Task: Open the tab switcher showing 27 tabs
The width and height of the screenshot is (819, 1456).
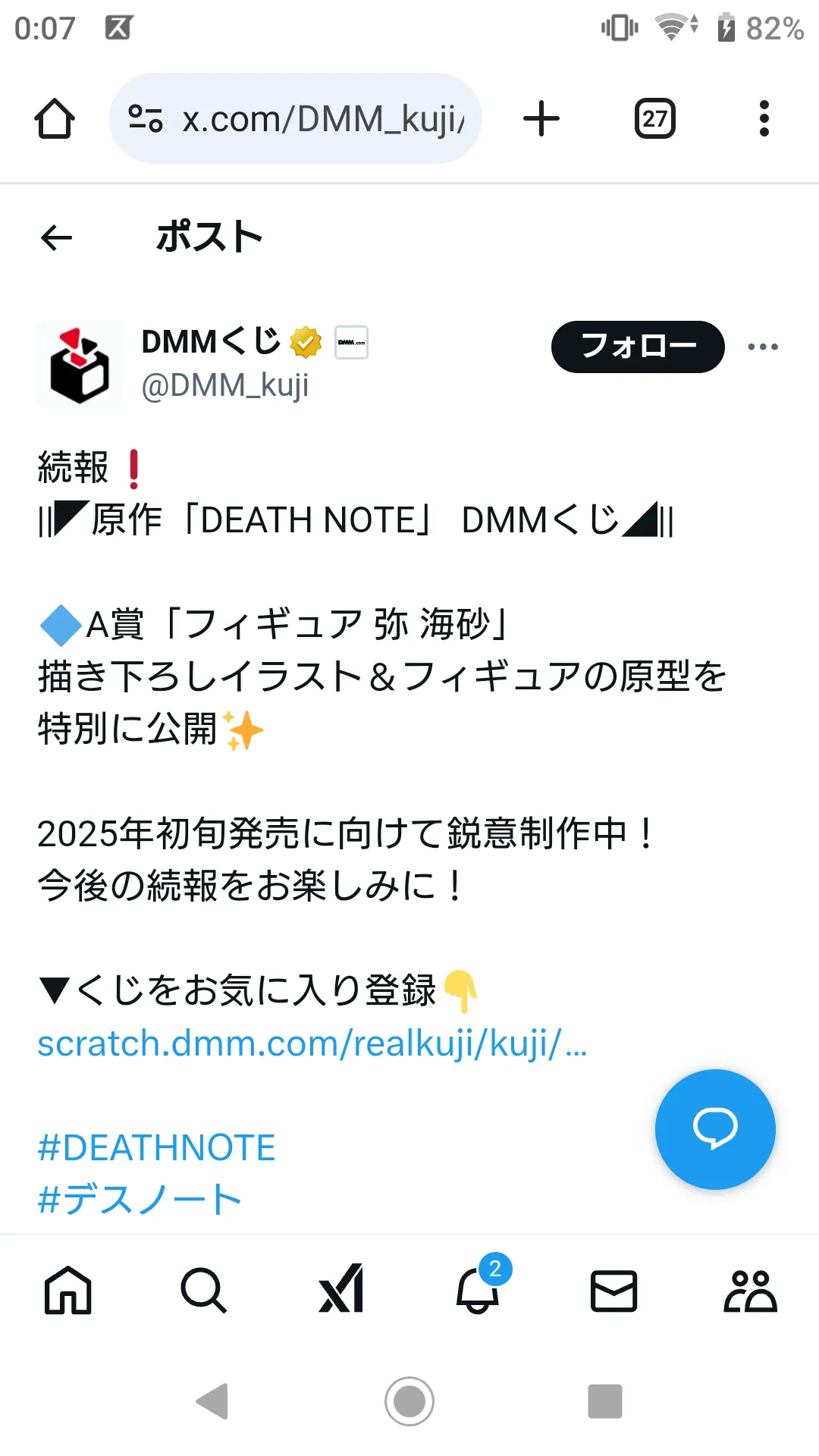Action: tap(655, 119)
